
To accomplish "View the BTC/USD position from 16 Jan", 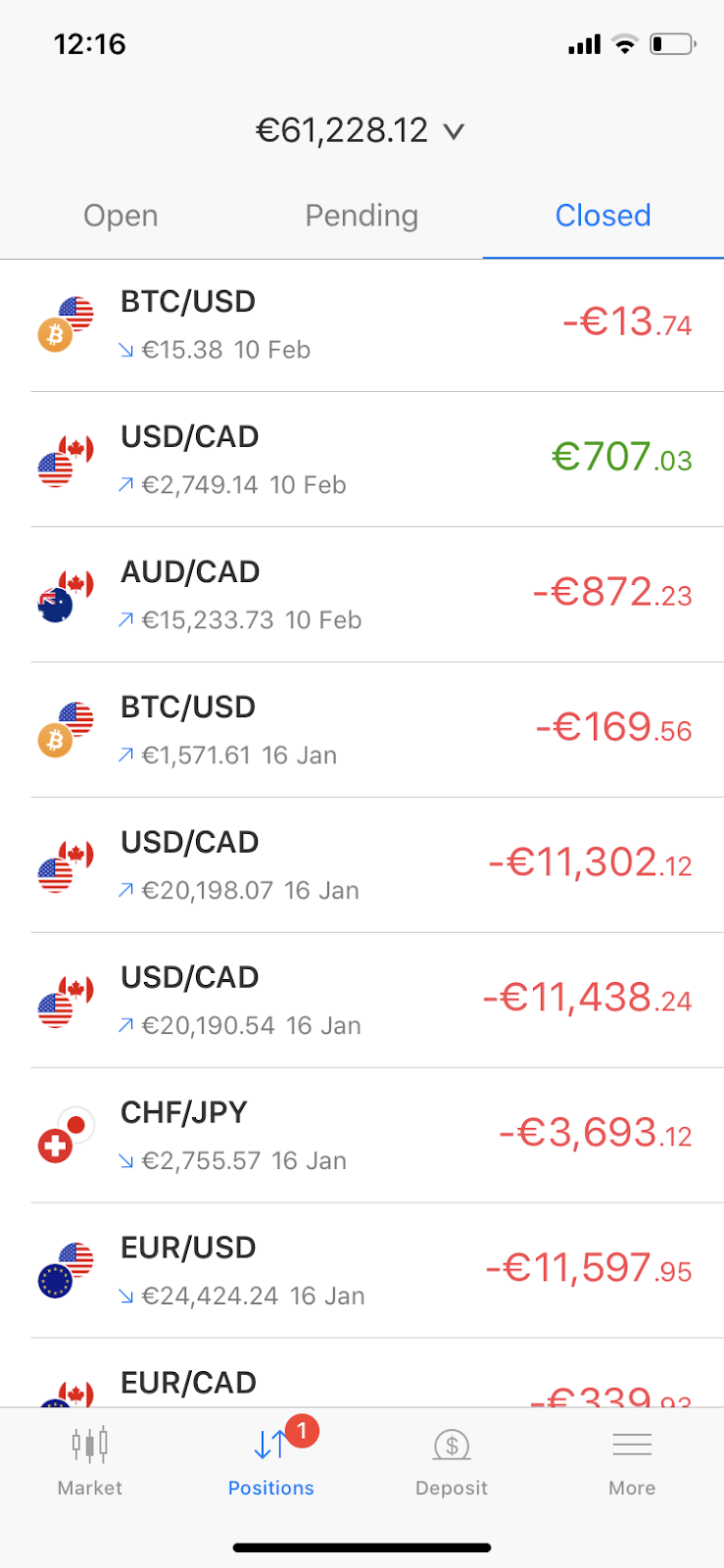I will point(362,730).
